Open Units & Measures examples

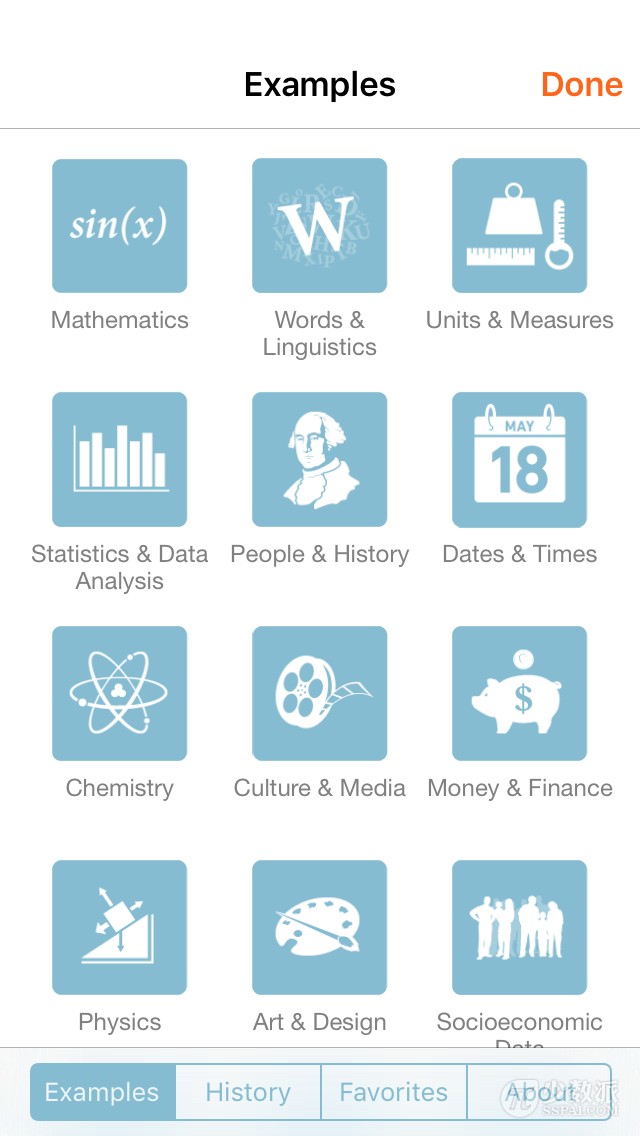(520, 226)
